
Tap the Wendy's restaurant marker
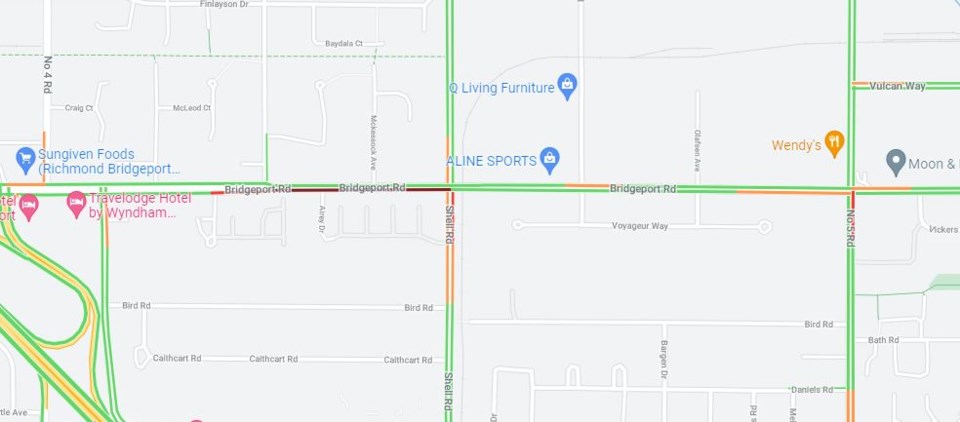[x=834, y=142]
